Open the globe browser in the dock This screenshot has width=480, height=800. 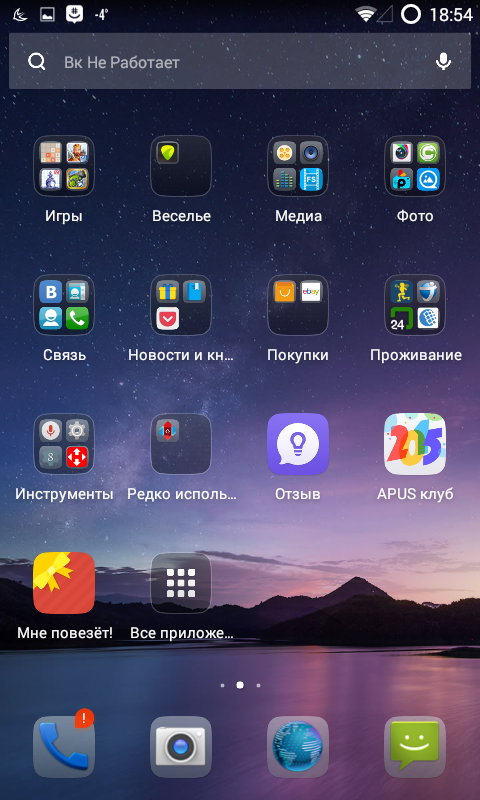click(x=298, y=747)
